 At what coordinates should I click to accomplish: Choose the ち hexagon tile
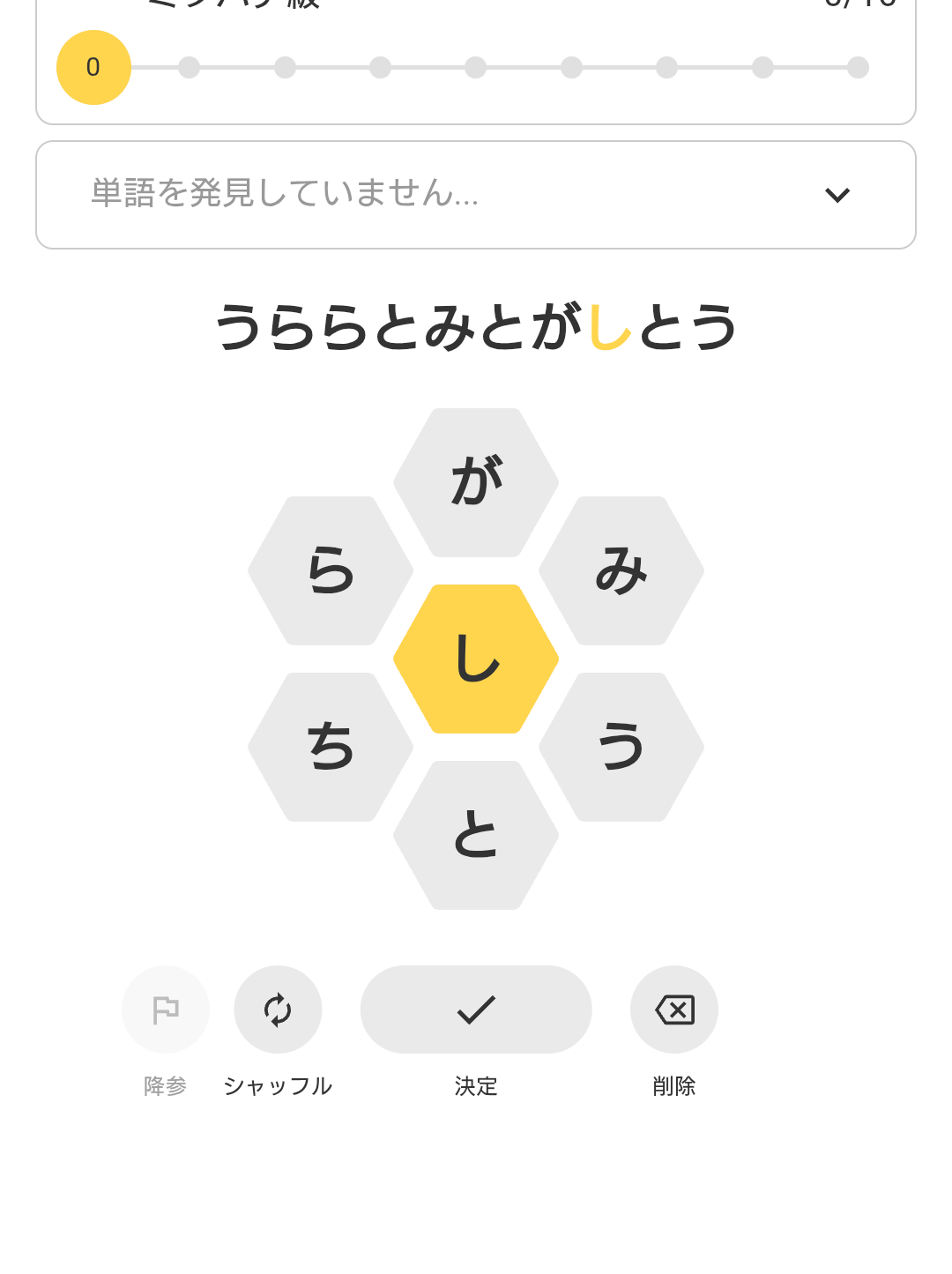pyautogui.click(x=331, y=747)
